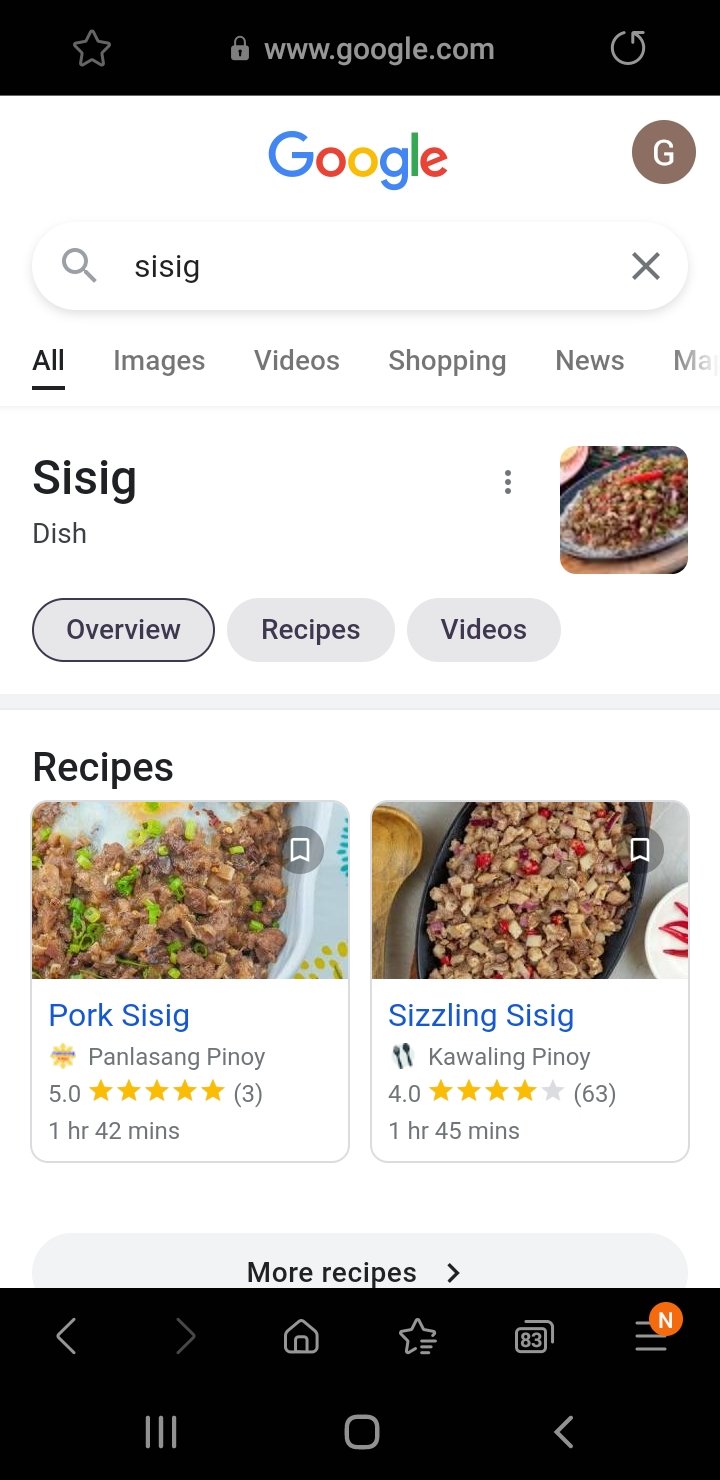
Task: Reload the page
Action: pos(628,48)
